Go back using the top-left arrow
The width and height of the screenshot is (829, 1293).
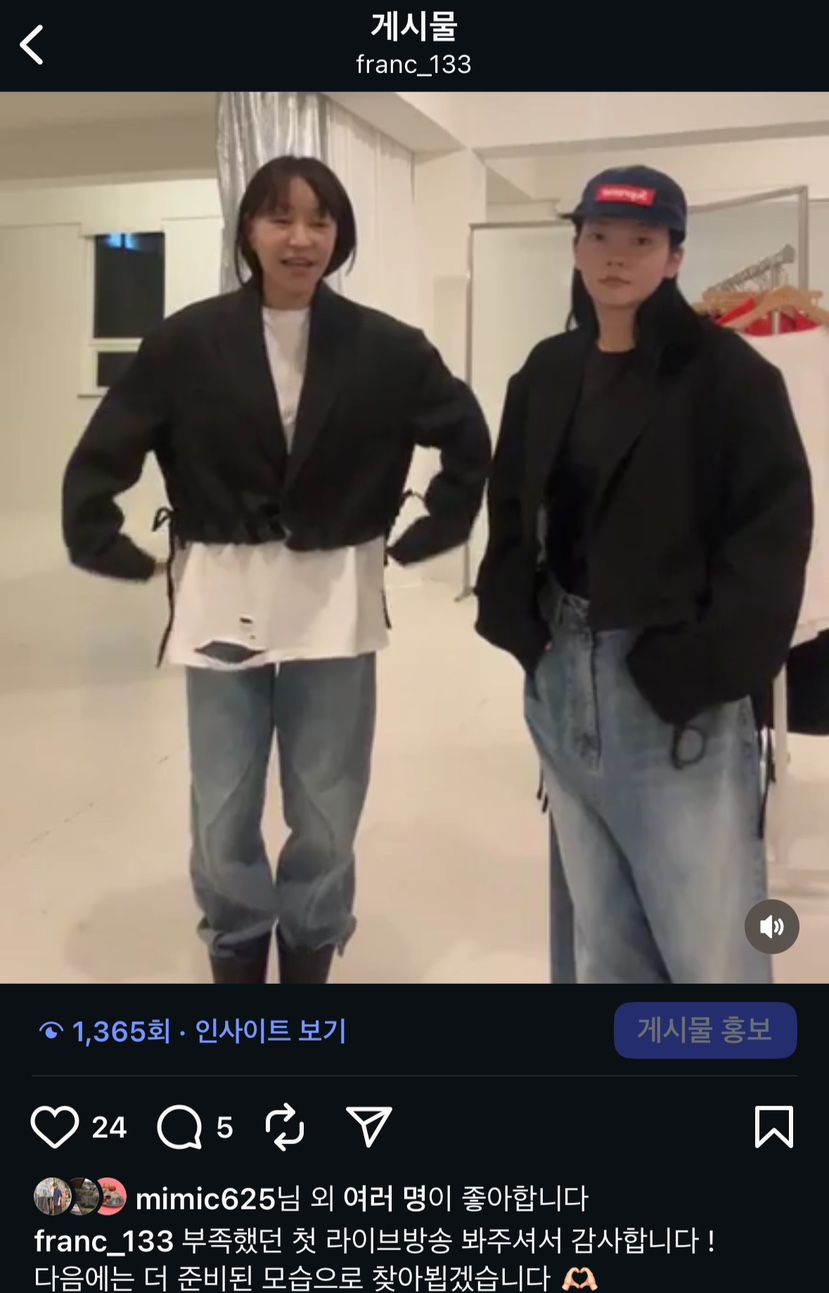click(x=32, y=45)
